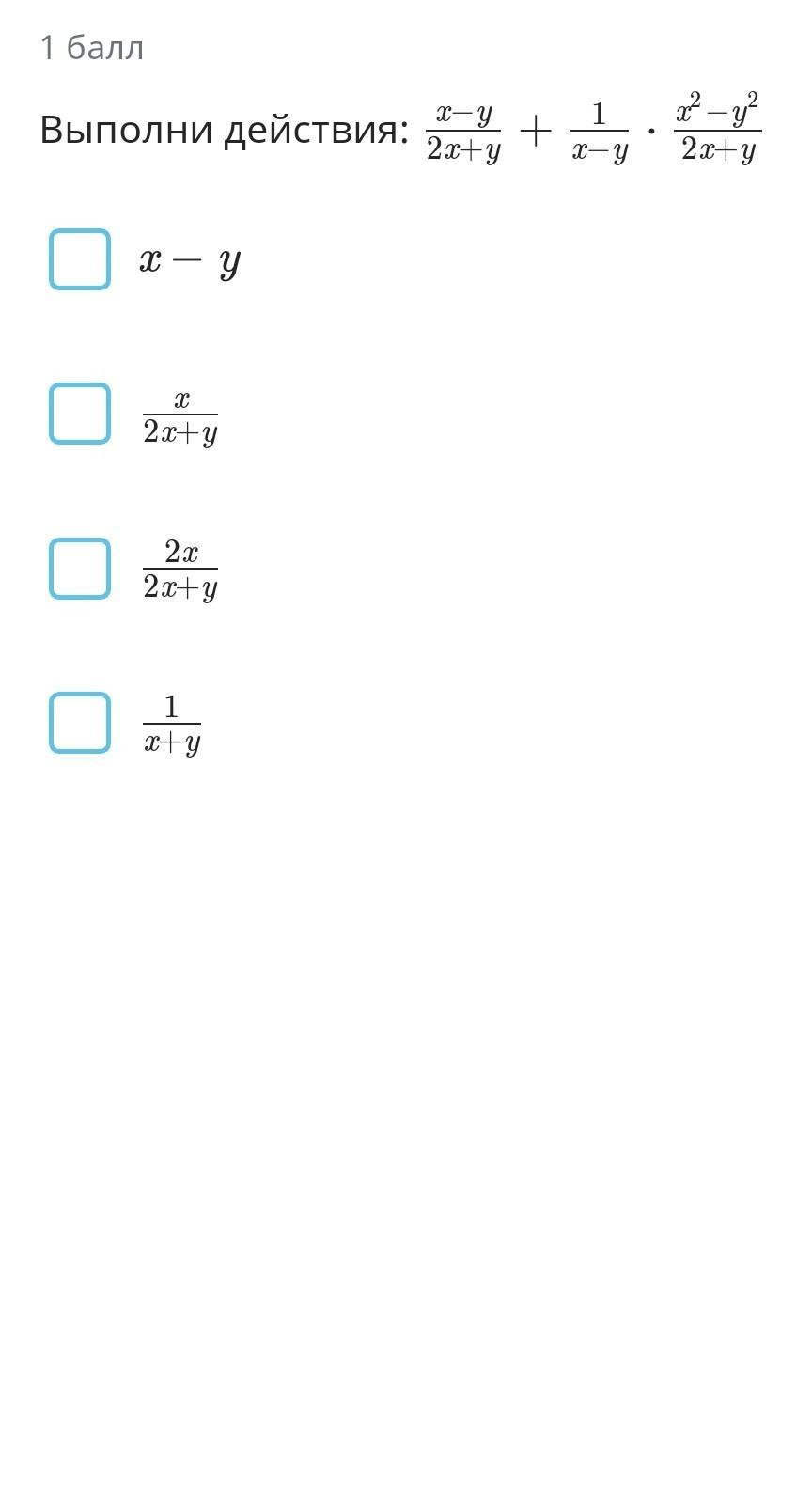812x1485 pixels.
Task: Mark the checkbox for 1/(x+y)
Action: point(80,723)
